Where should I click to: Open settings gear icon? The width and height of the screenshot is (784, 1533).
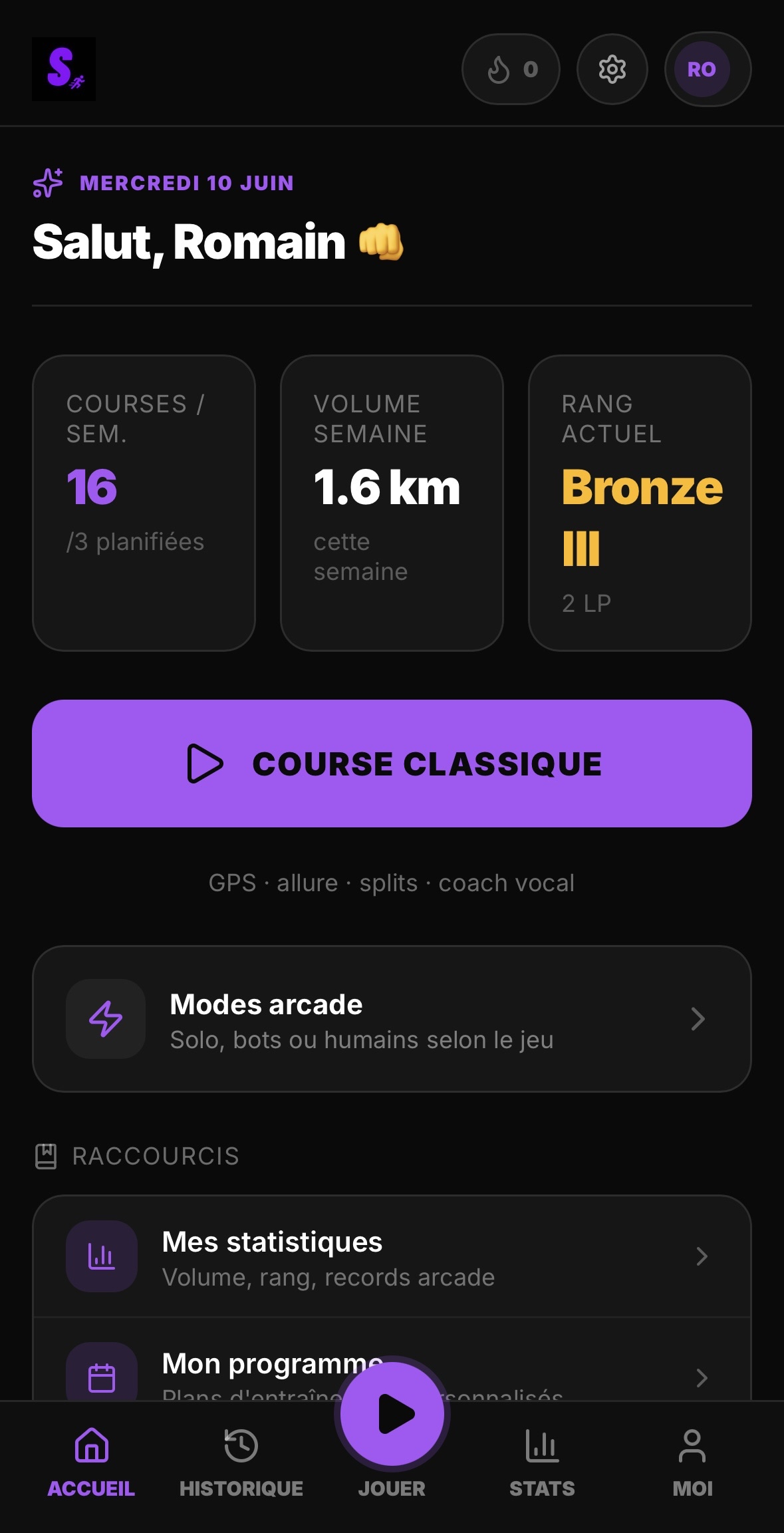(x=612, y=69)
